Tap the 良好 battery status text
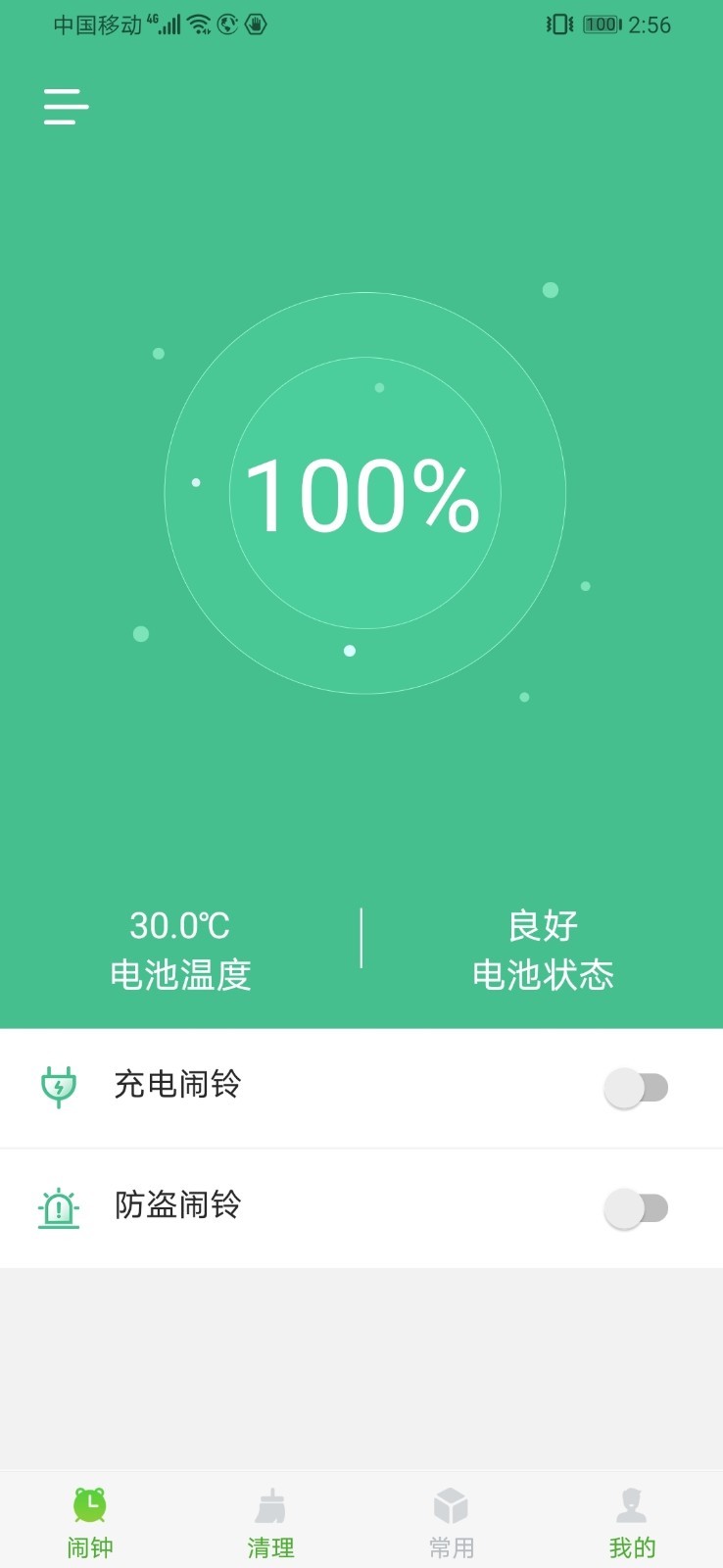This screenshot has height=1568, width=723. click(x=543, y=925)
